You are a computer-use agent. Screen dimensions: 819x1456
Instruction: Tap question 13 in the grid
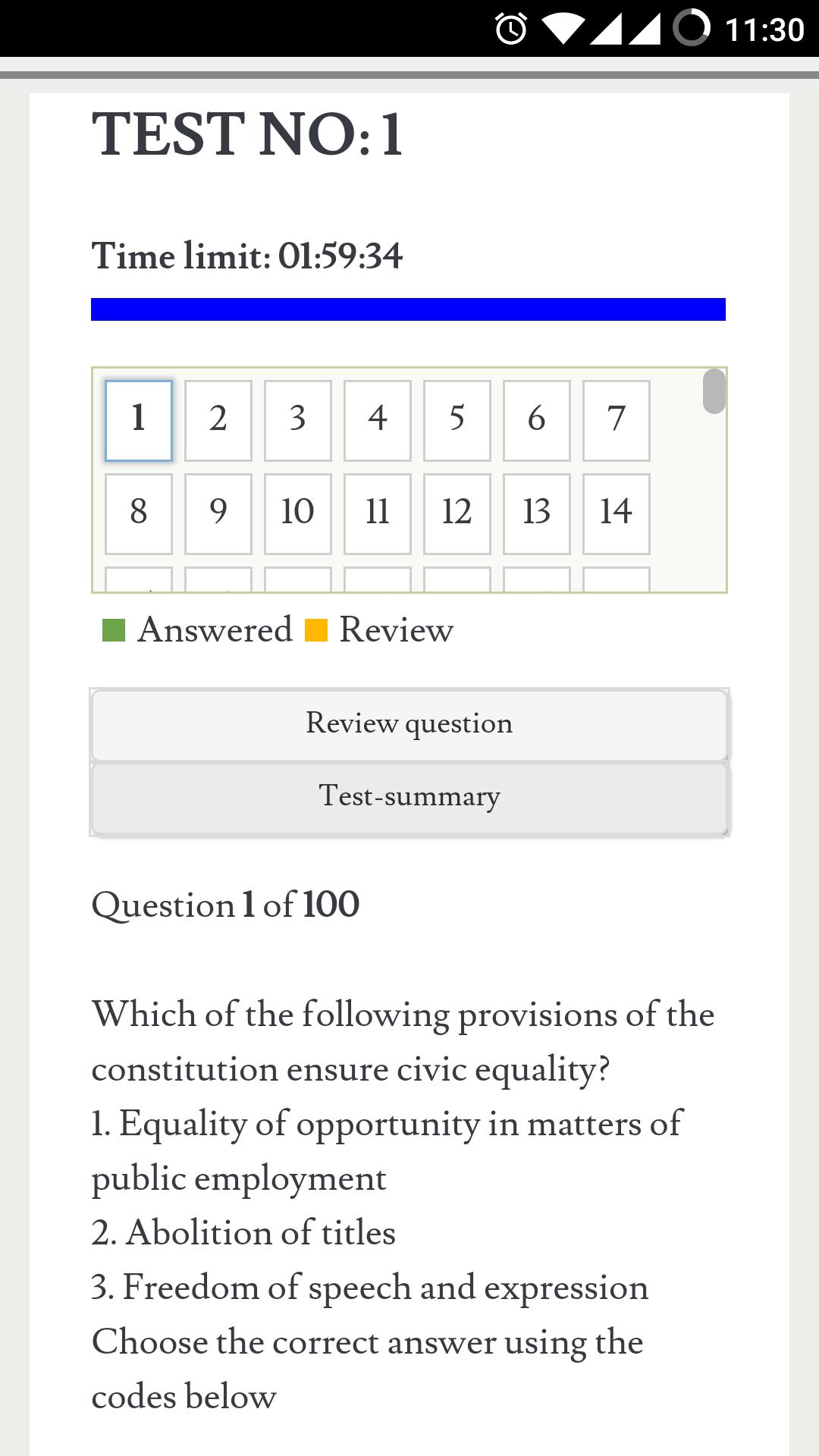pyautogui.click(x=537, y=514)
